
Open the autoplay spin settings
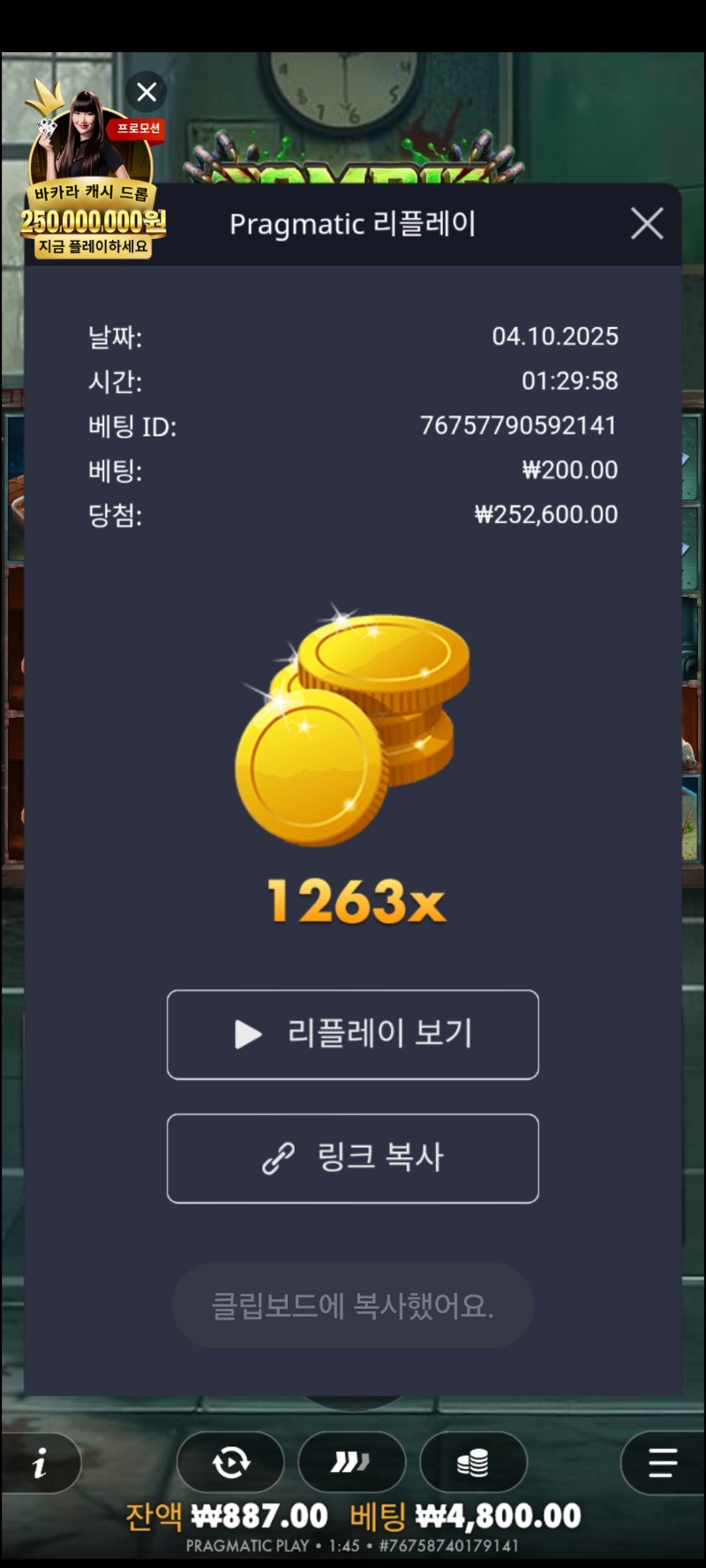(x=231, y=1463)
